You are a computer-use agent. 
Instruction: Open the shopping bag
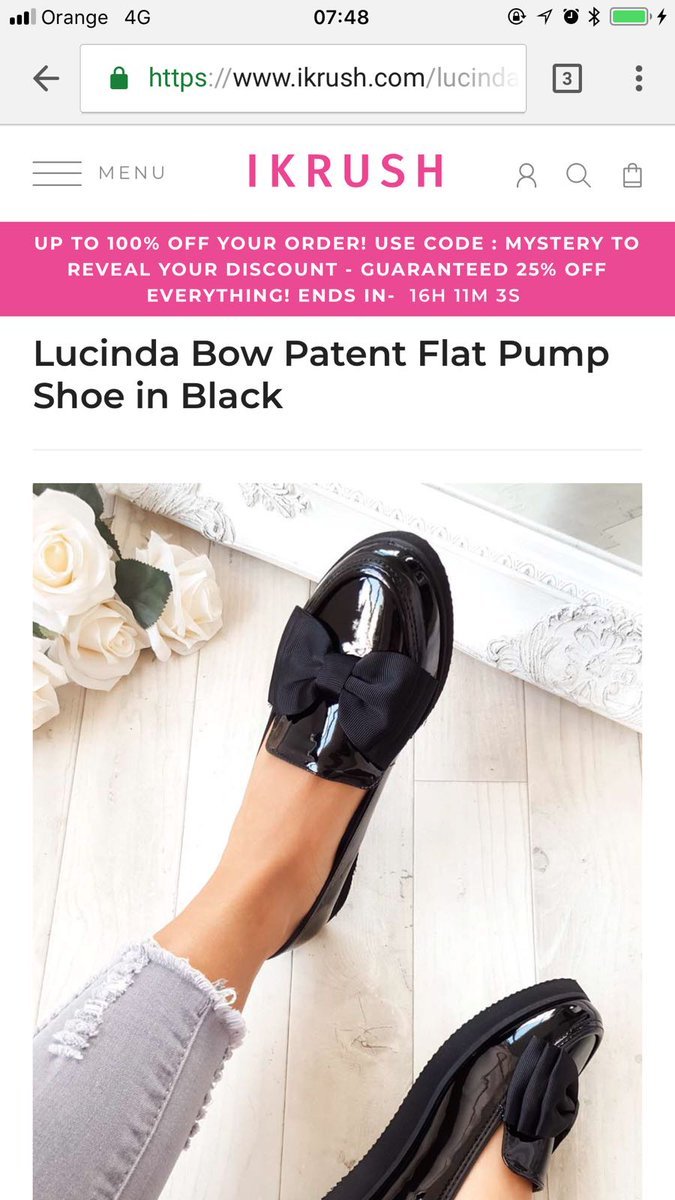pos(632,176)
